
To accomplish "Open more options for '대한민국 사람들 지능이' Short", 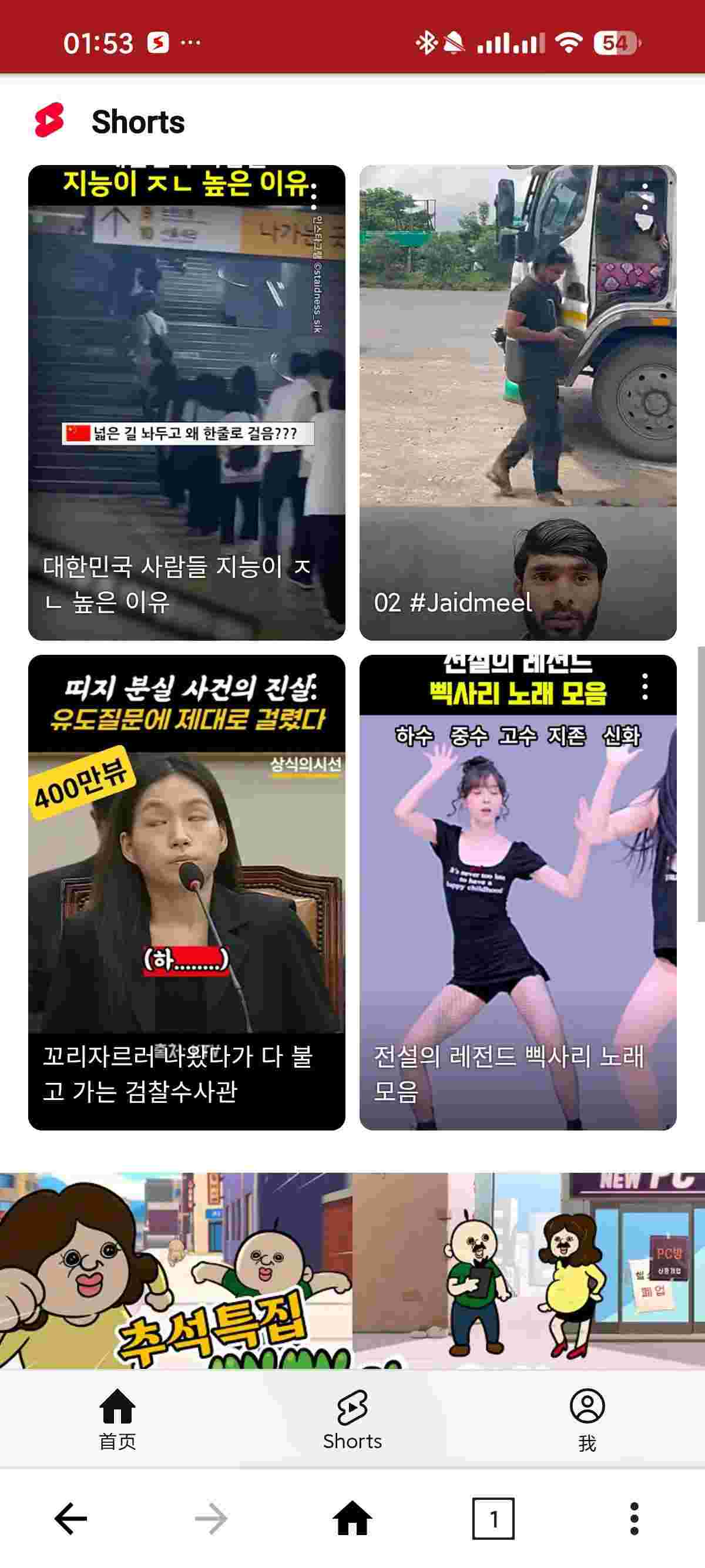I will coord(314,196).
